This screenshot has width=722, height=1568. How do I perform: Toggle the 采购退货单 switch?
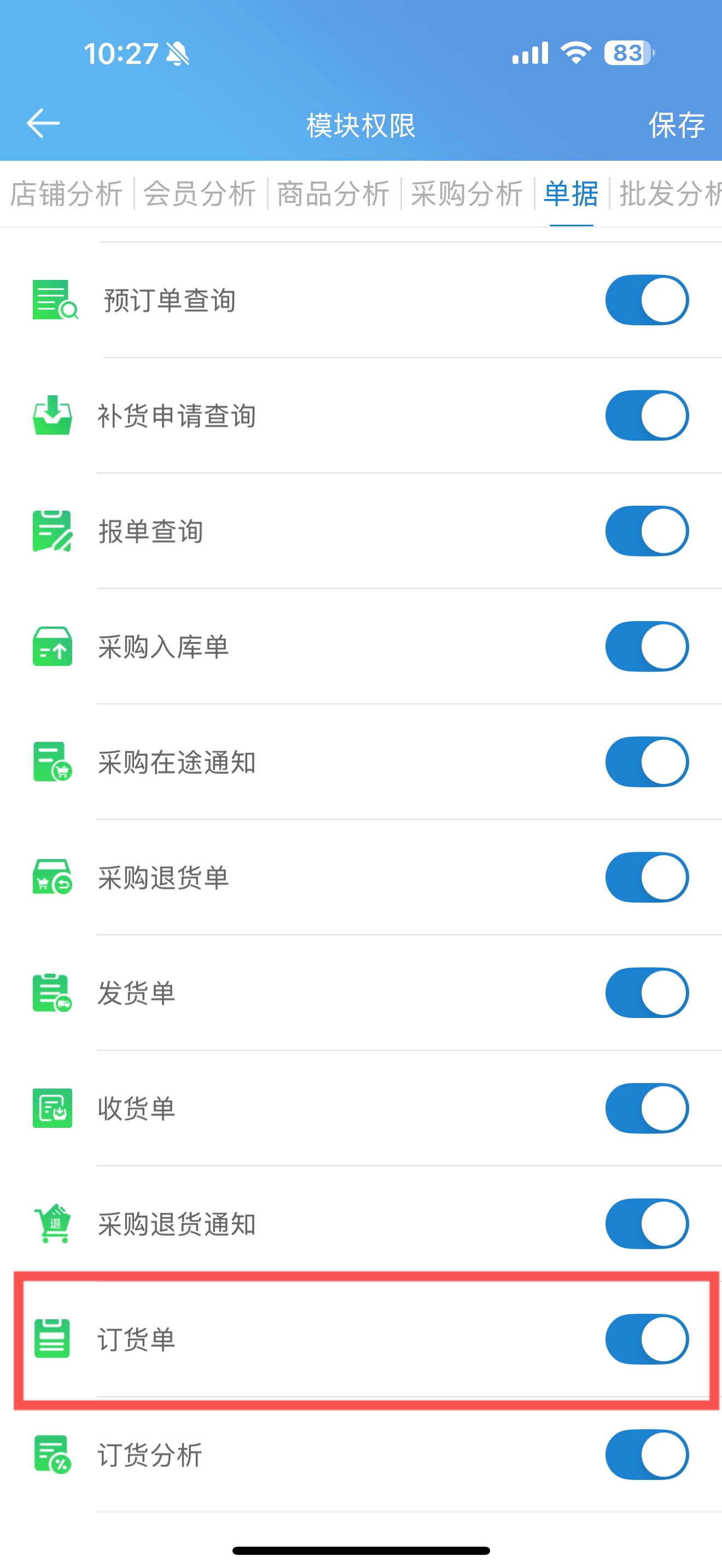click(647, 877)
